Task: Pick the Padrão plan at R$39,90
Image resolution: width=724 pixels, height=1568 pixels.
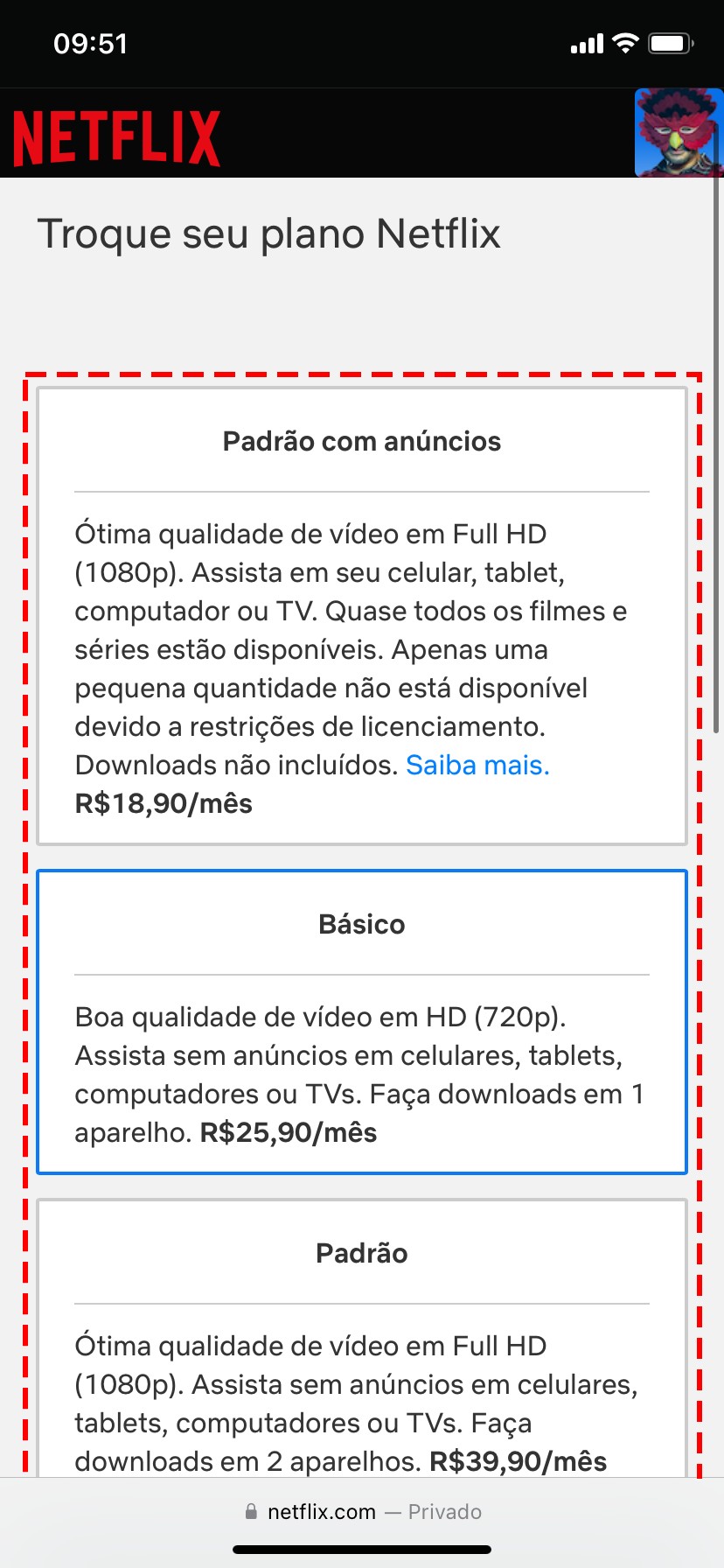Action: [x=361, y=1339]
